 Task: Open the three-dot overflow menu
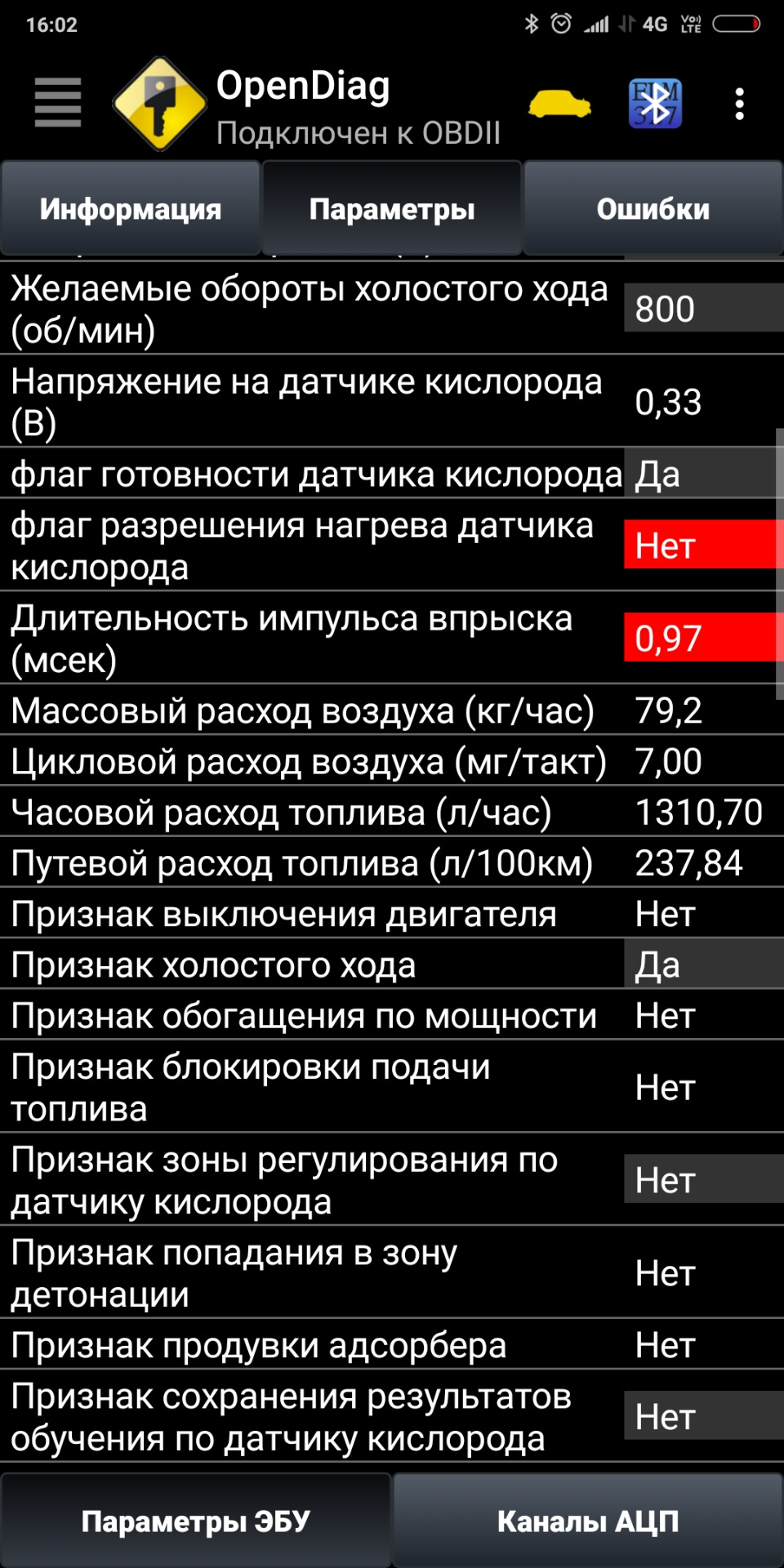coord(739,104)
